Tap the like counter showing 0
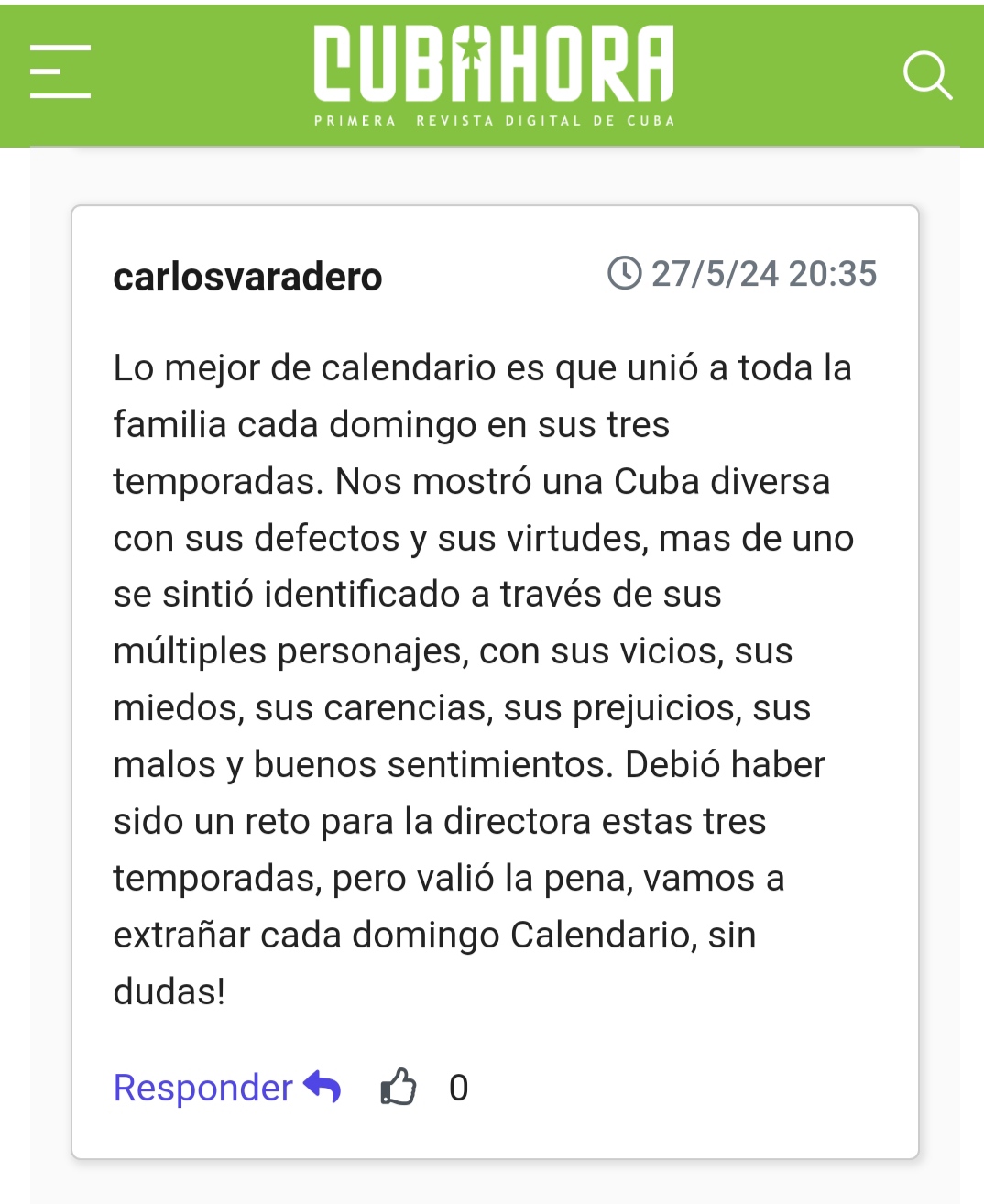Image resolution: width=984 pixels, height=1204 pixels. (x=458, y=1088)
